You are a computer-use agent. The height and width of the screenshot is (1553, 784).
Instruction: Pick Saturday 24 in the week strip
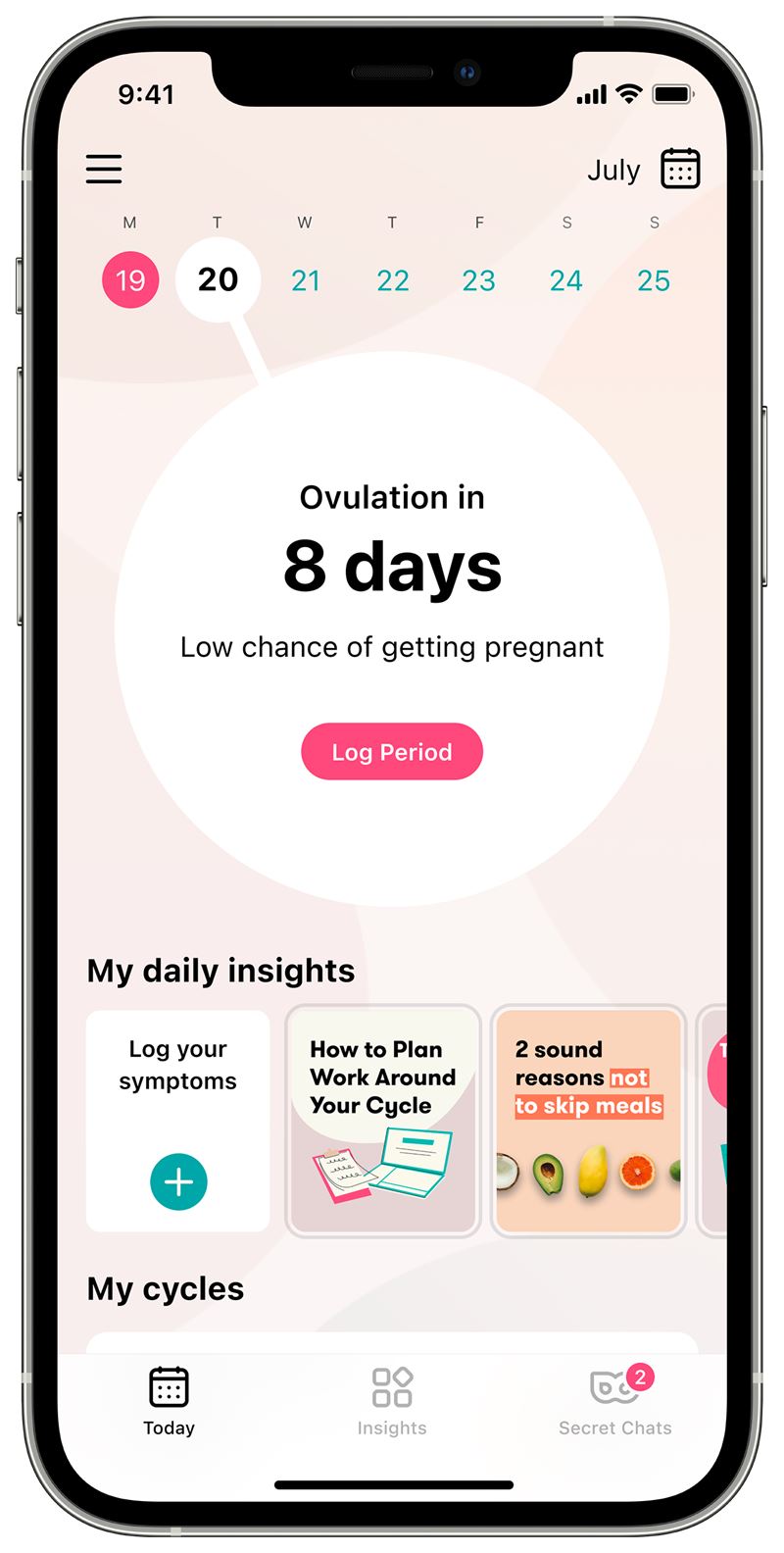pos(566,280)
